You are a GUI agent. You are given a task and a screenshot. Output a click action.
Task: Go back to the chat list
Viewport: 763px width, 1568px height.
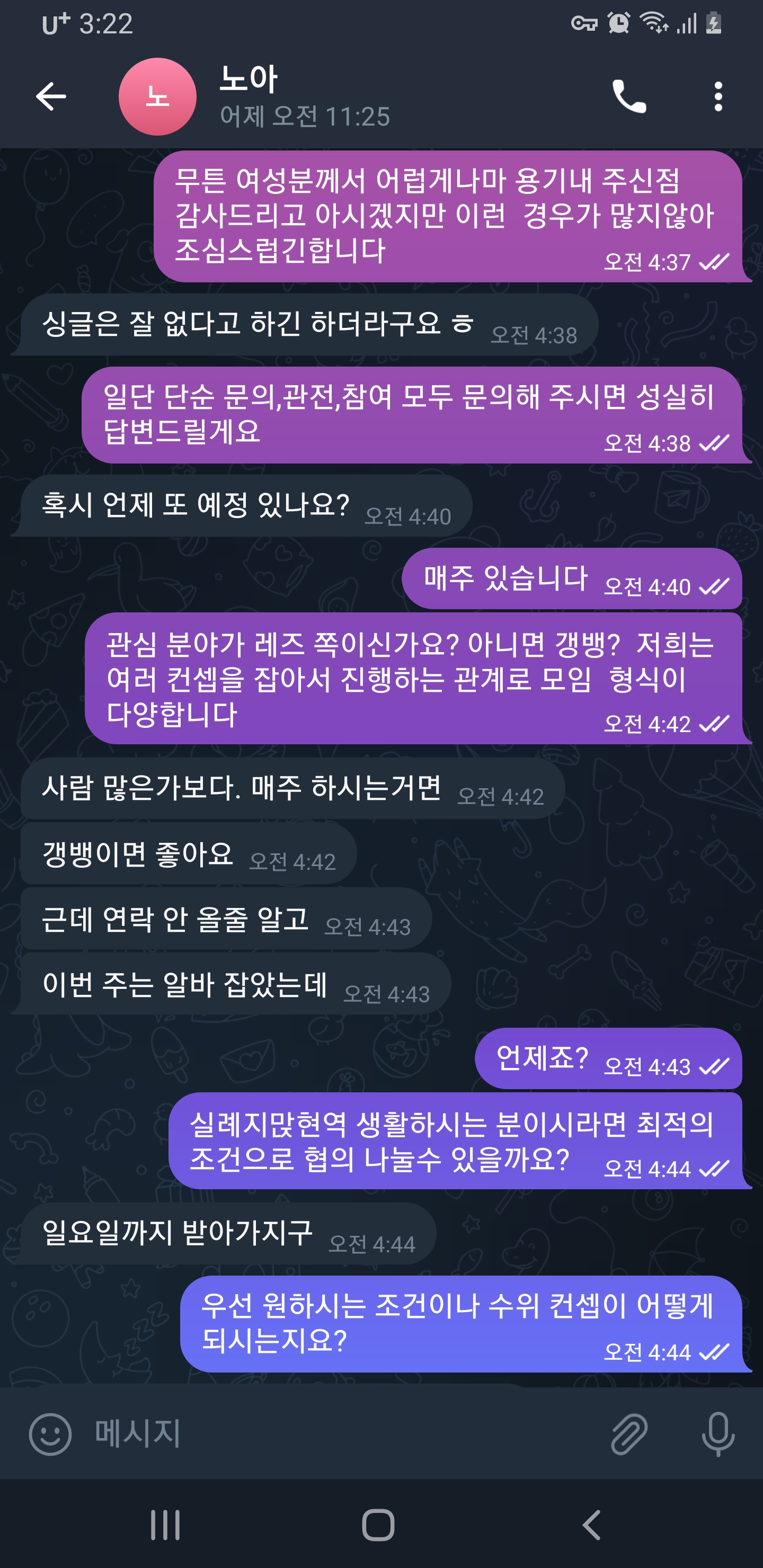pyautogui.click(x=51, y=96)
